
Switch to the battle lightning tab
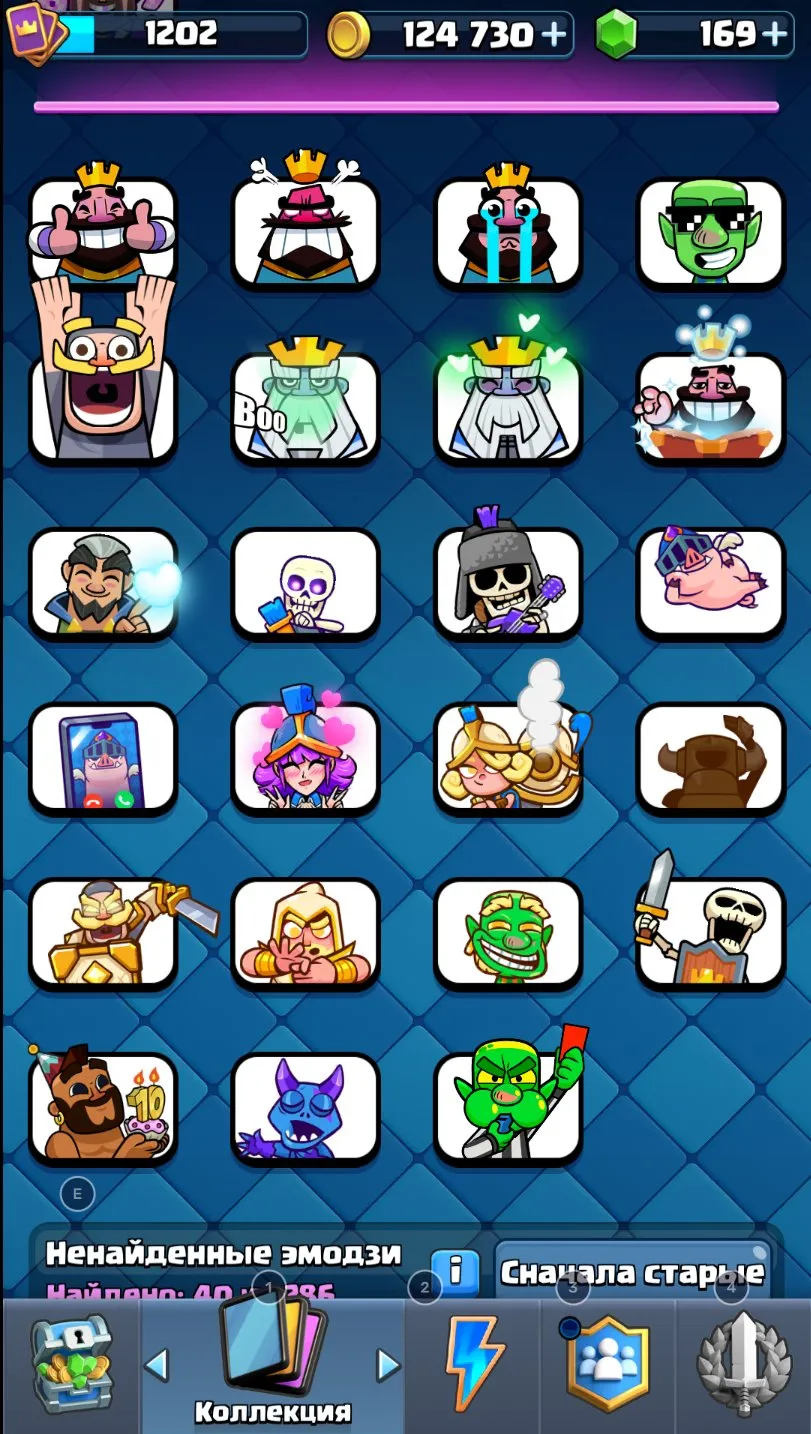click(474, 1364)
